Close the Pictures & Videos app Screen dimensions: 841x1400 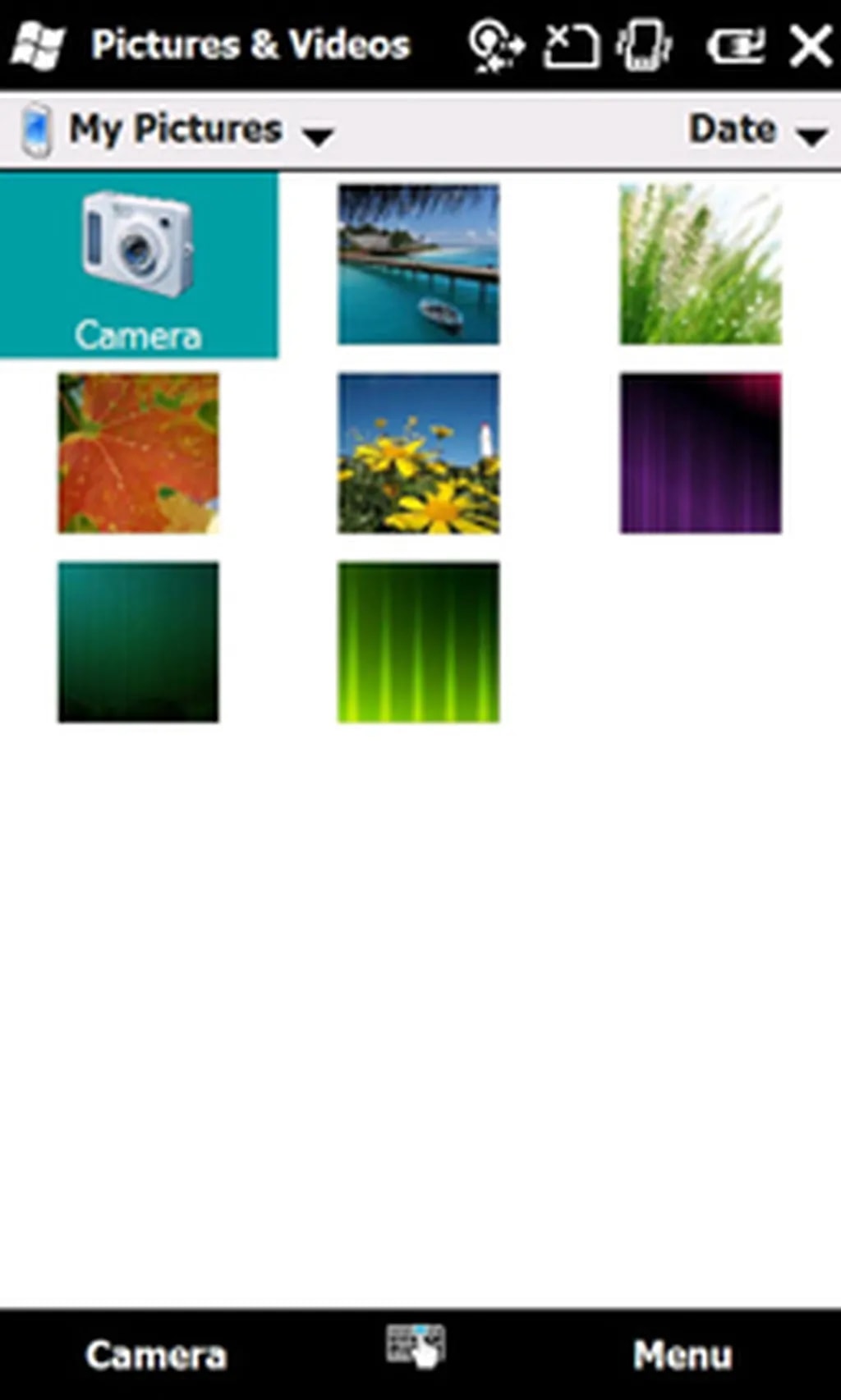coord(810,45)
